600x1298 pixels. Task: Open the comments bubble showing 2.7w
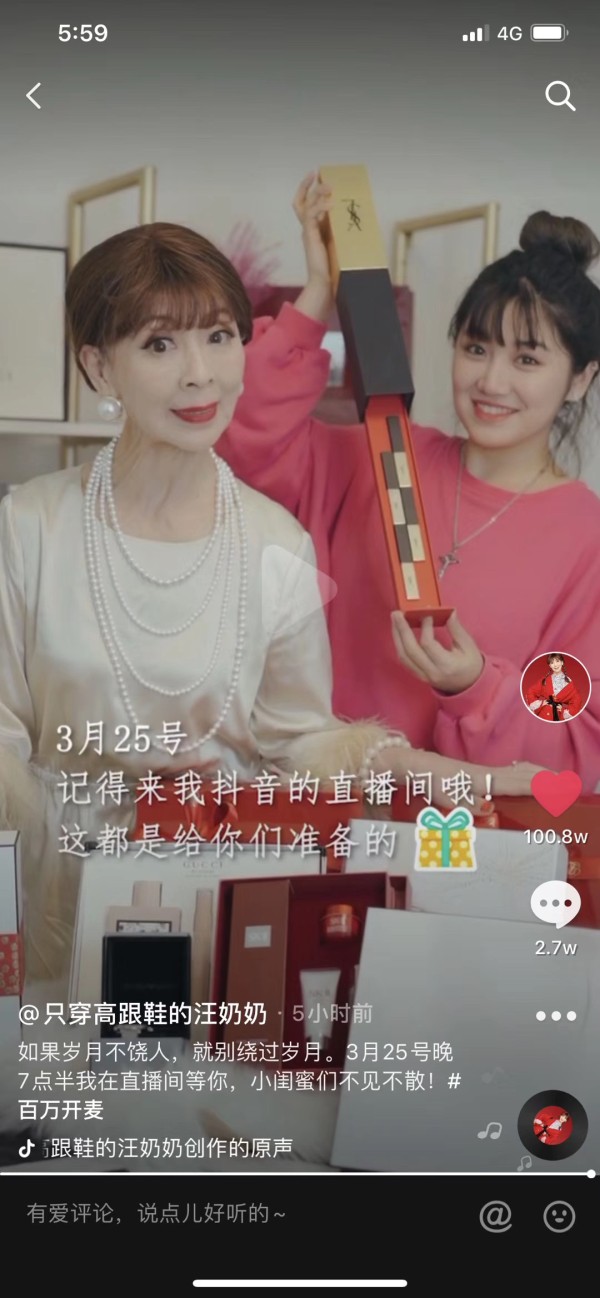click(556, 905)
